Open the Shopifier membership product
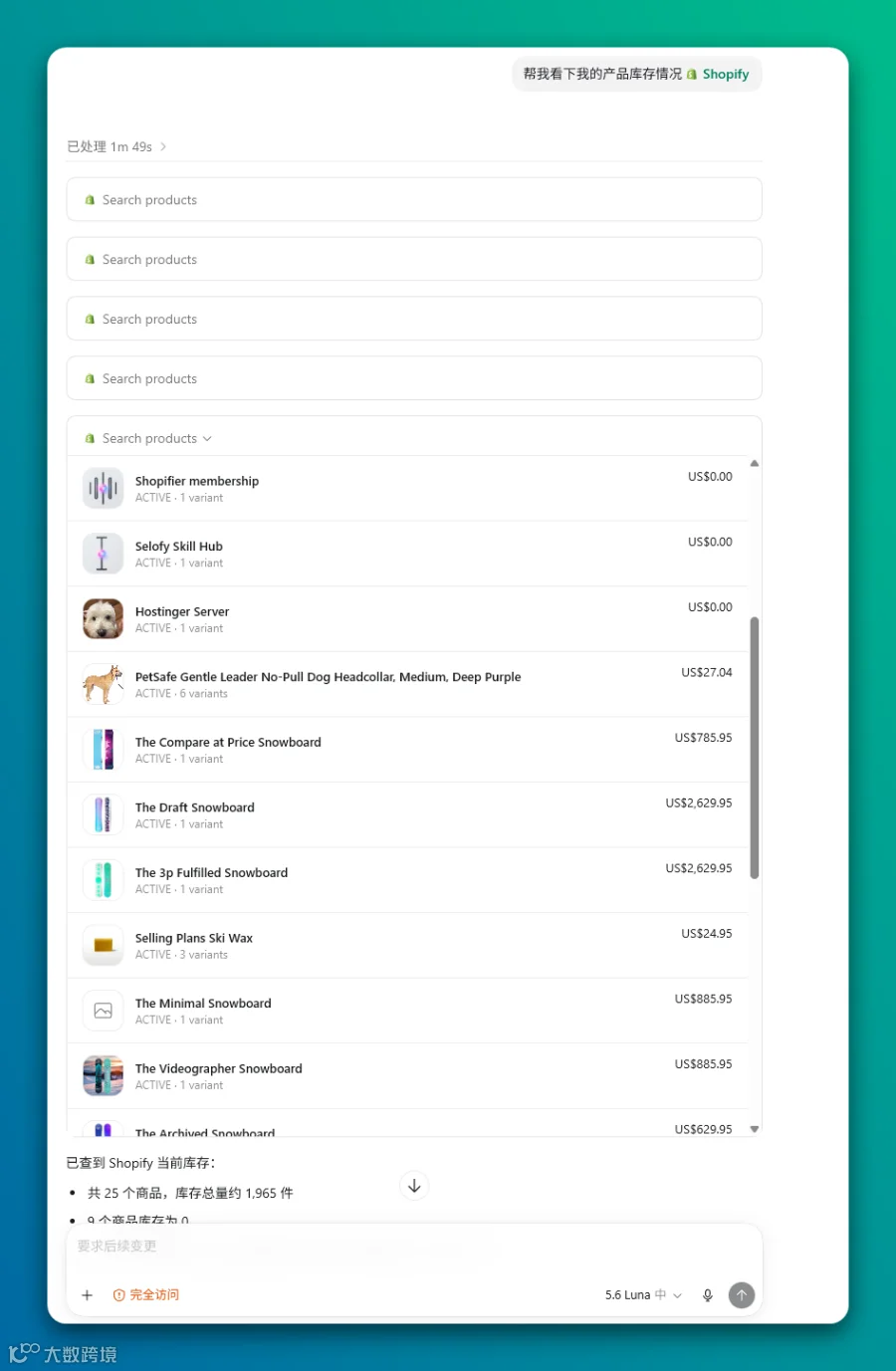 [x=408, y=488]
